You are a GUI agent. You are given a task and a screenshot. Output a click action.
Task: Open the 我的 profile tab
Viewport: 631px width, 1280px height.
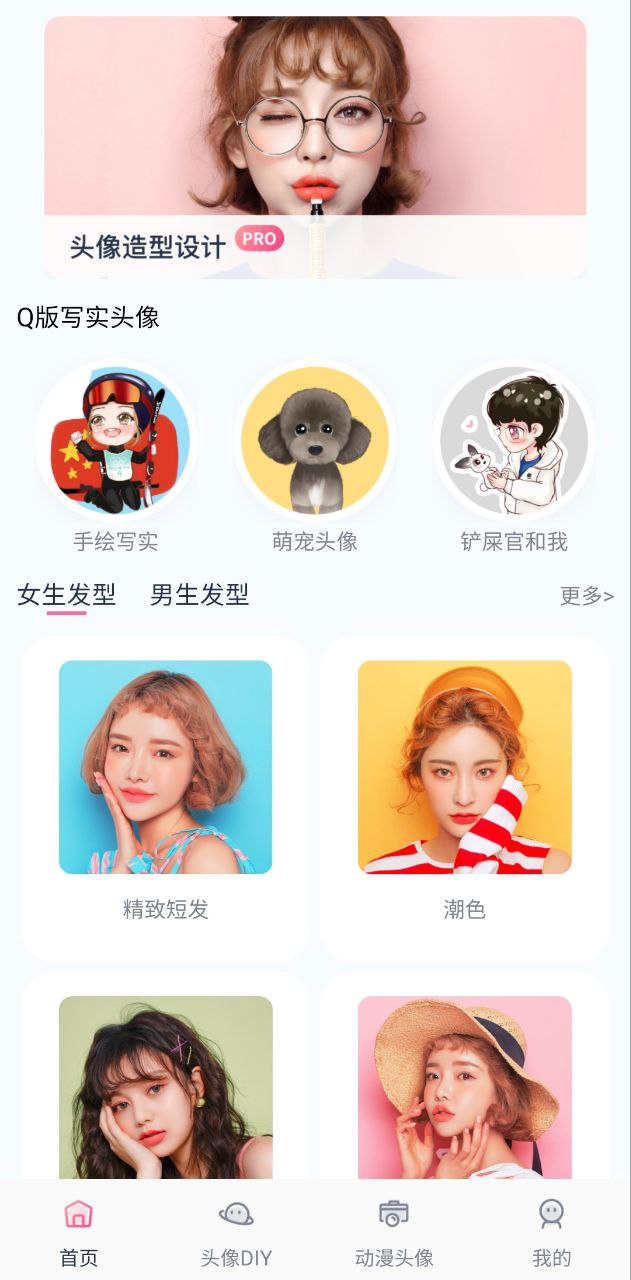551,1232
